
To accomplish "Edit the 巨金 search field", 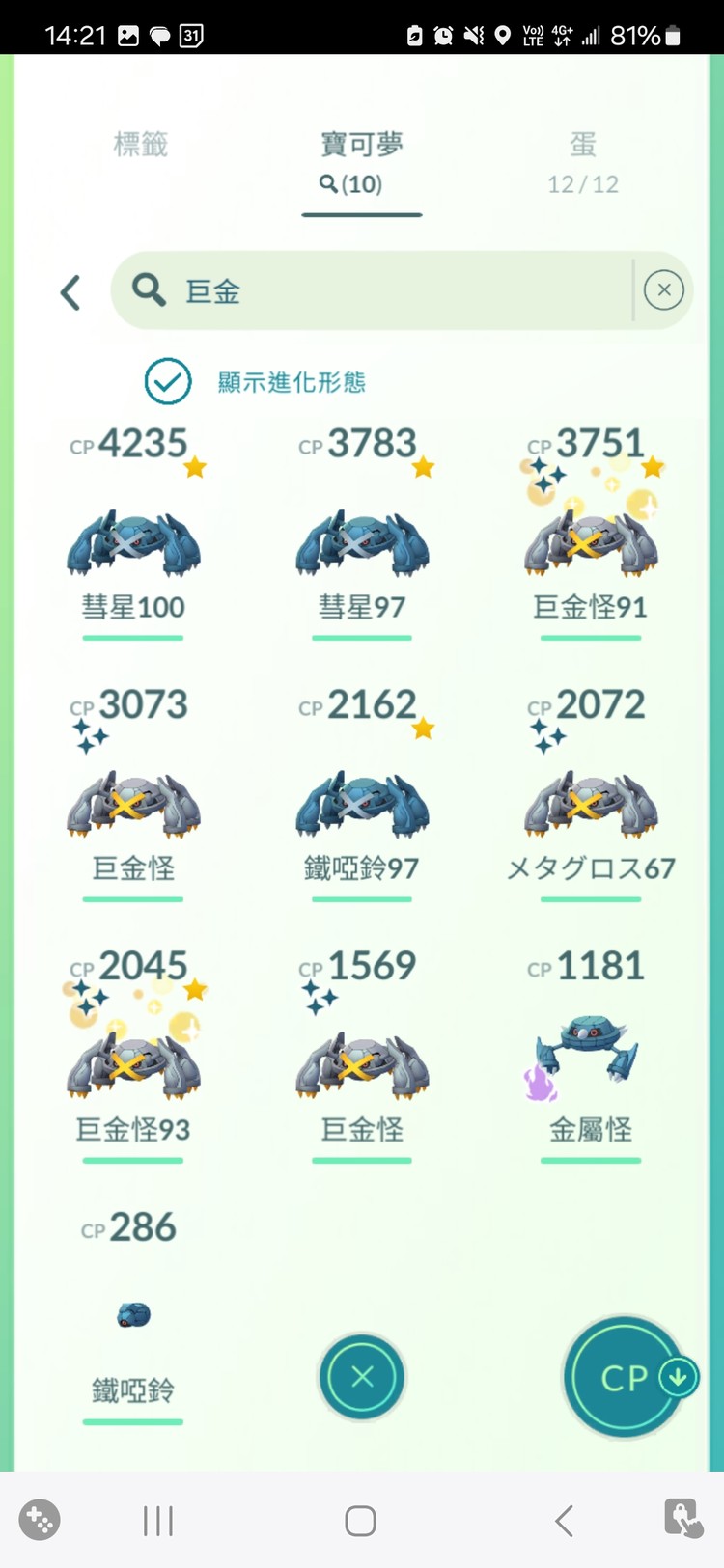I will tap(386, 290).
